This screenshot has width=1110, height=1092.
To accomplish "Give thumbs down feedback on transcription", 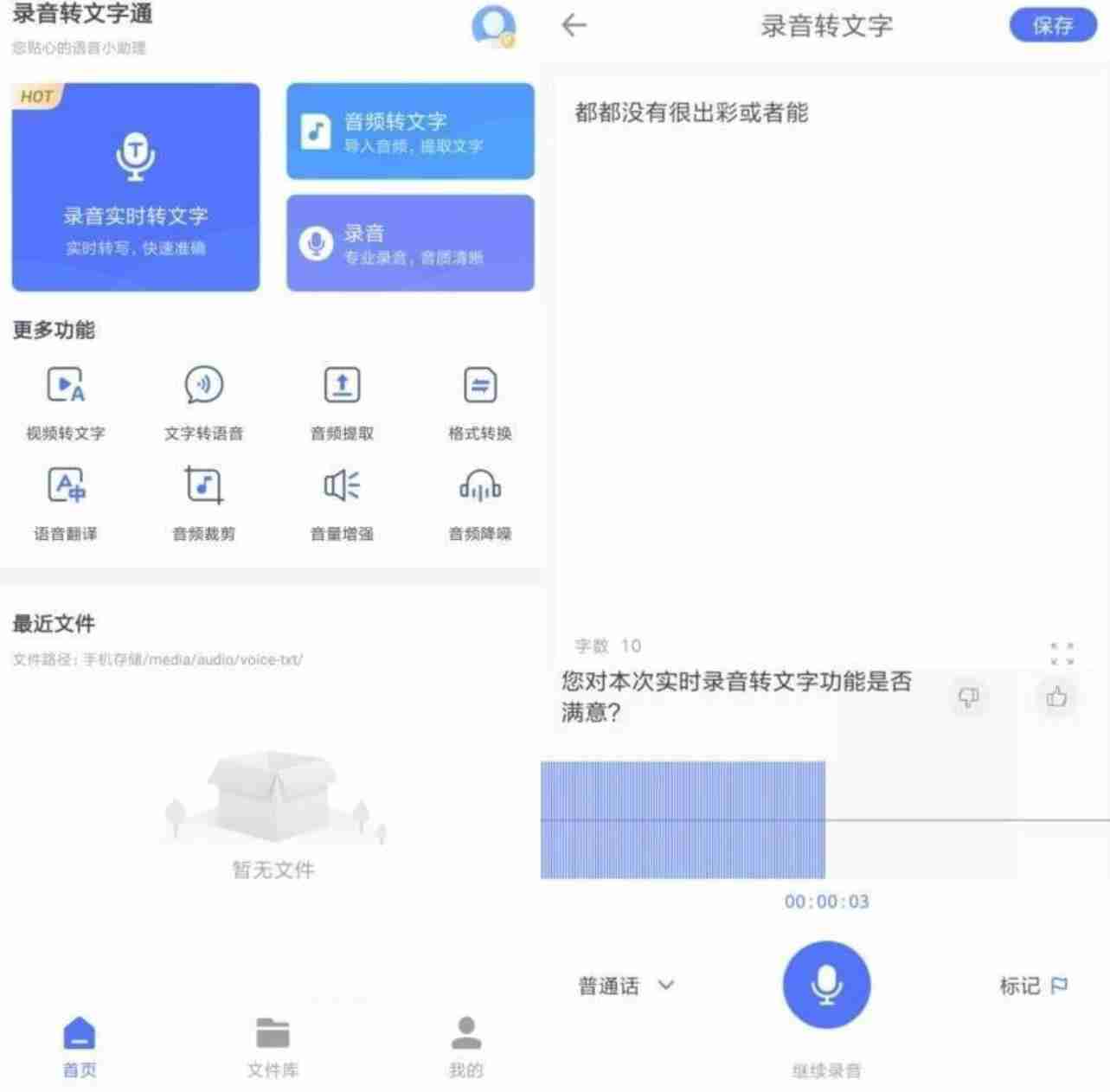I will click(x=968, y=697).
